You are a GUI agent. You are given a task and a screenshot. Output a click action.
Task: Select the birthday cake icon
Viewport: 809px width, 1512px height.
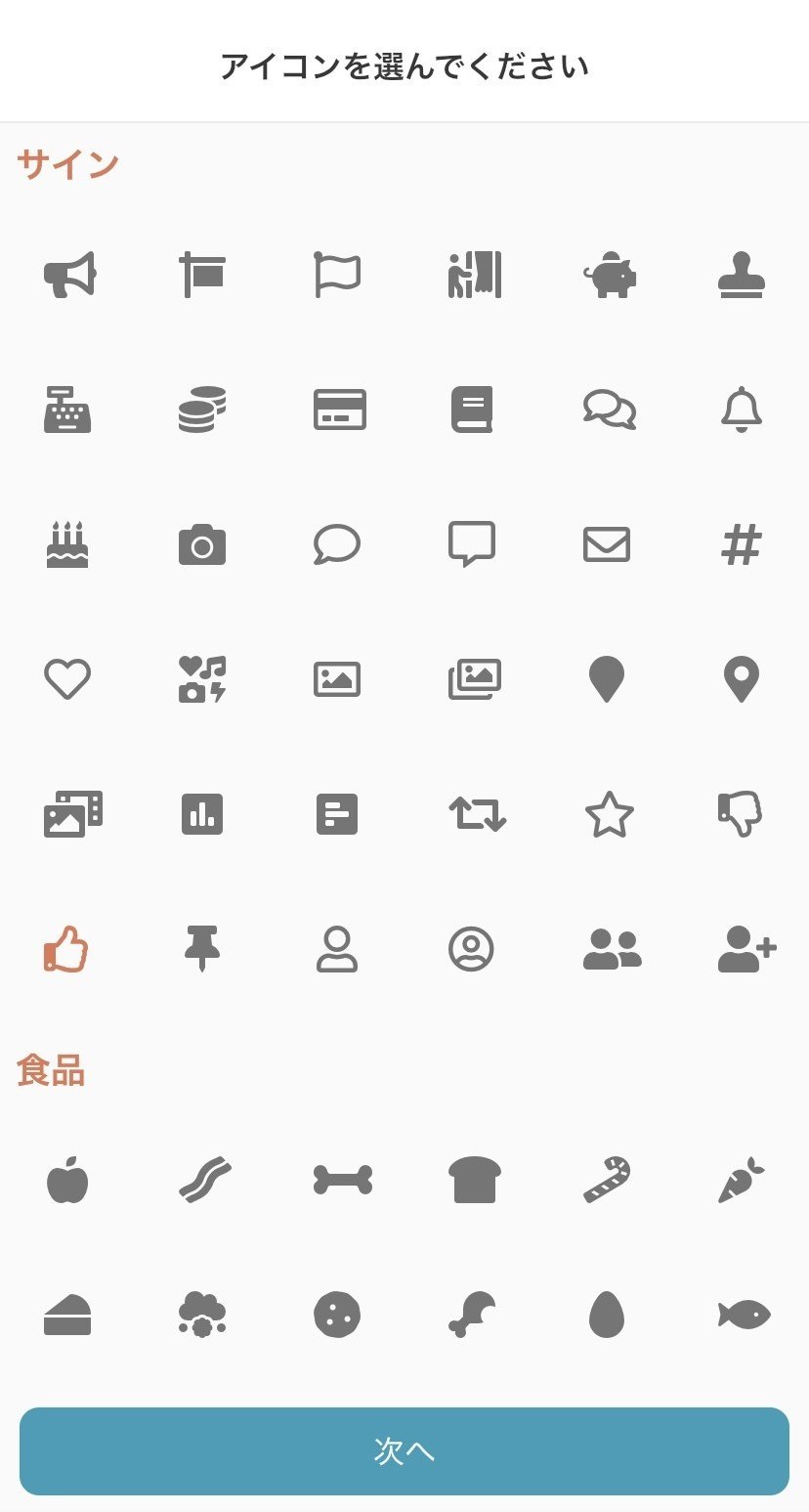67,544
